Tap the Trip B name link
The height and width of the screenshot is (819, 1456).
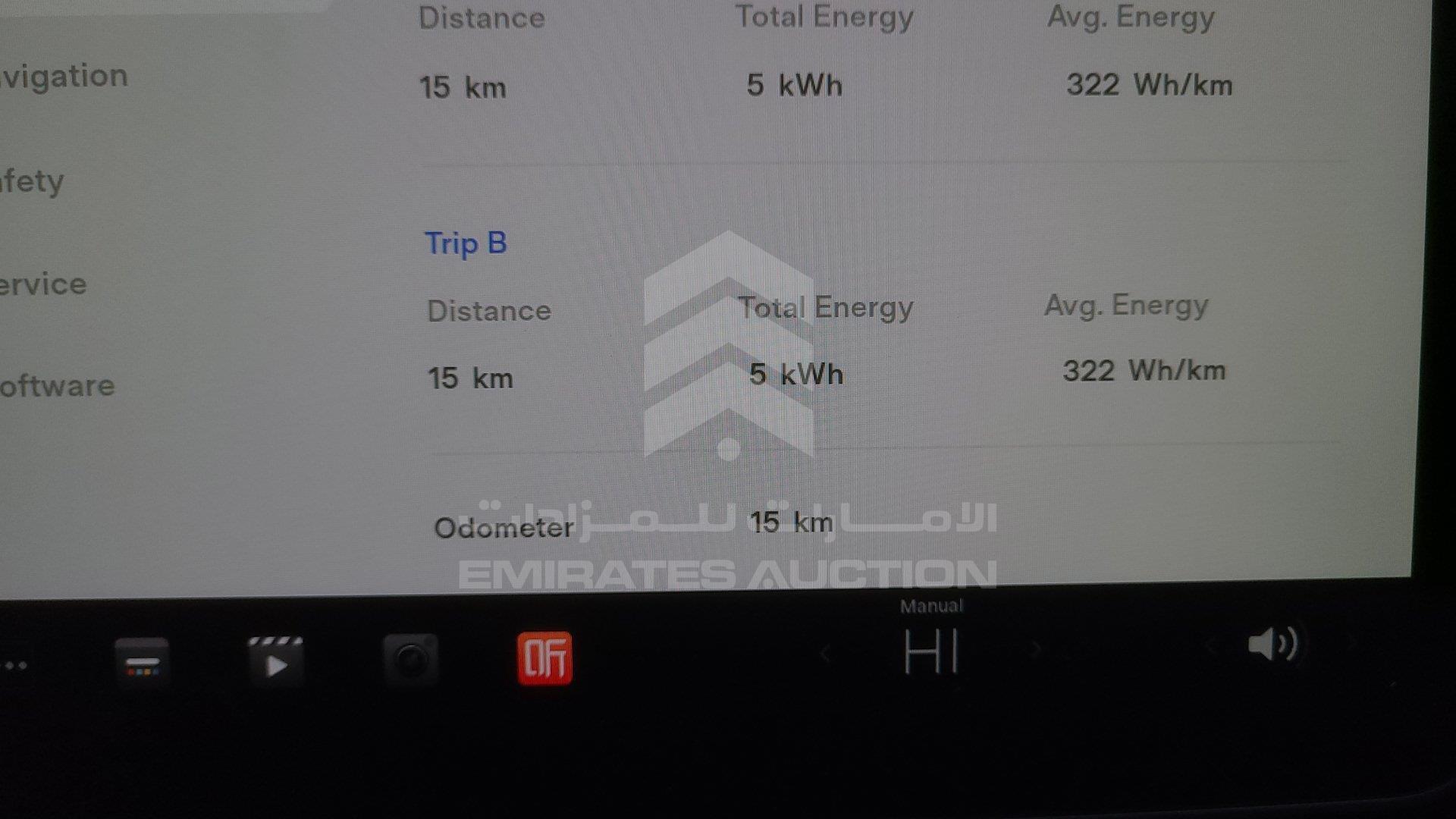coord(465,243)
